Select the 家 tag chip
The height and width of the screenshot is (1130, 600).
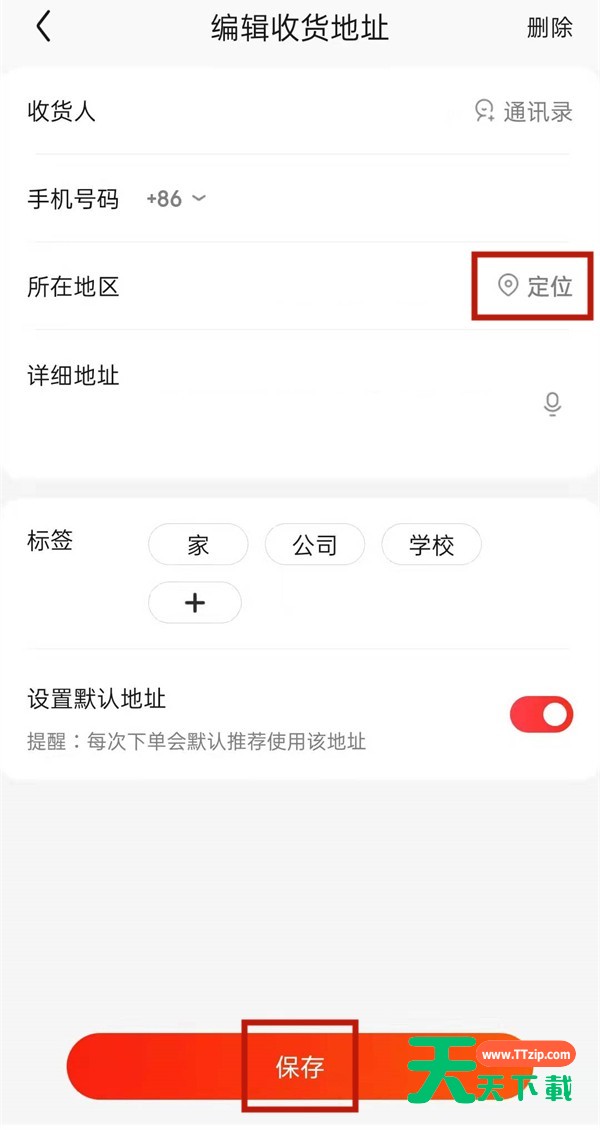coord(198,545)
